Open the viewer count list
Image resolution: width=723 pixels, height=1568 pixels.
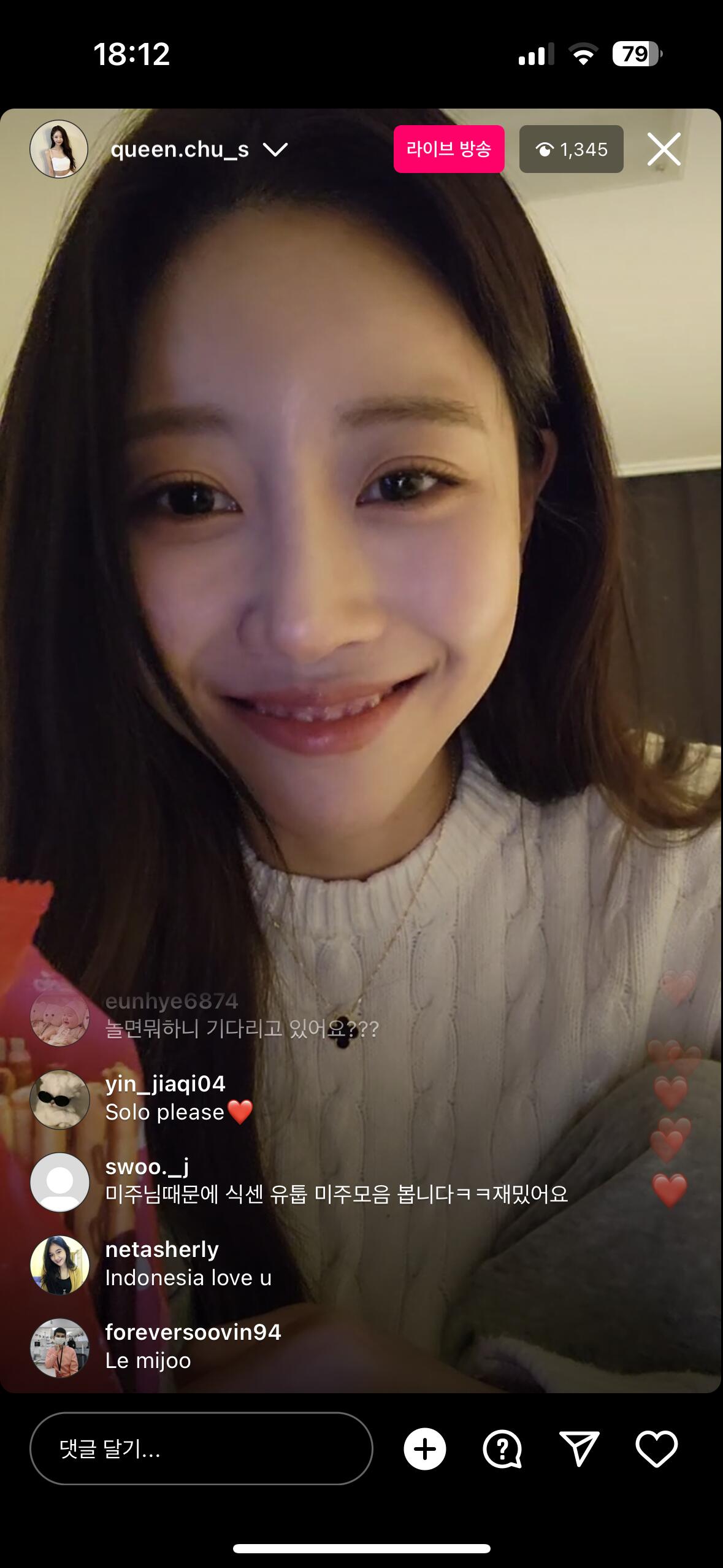click(x=571, y=149)
